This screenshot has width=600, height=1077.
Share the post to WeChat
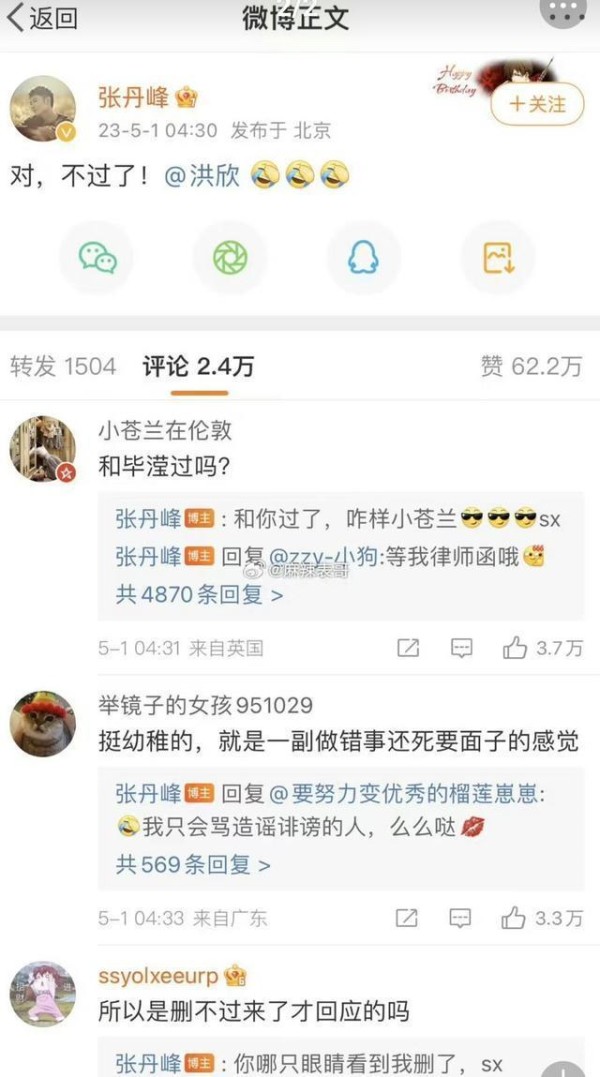[97, 258]
